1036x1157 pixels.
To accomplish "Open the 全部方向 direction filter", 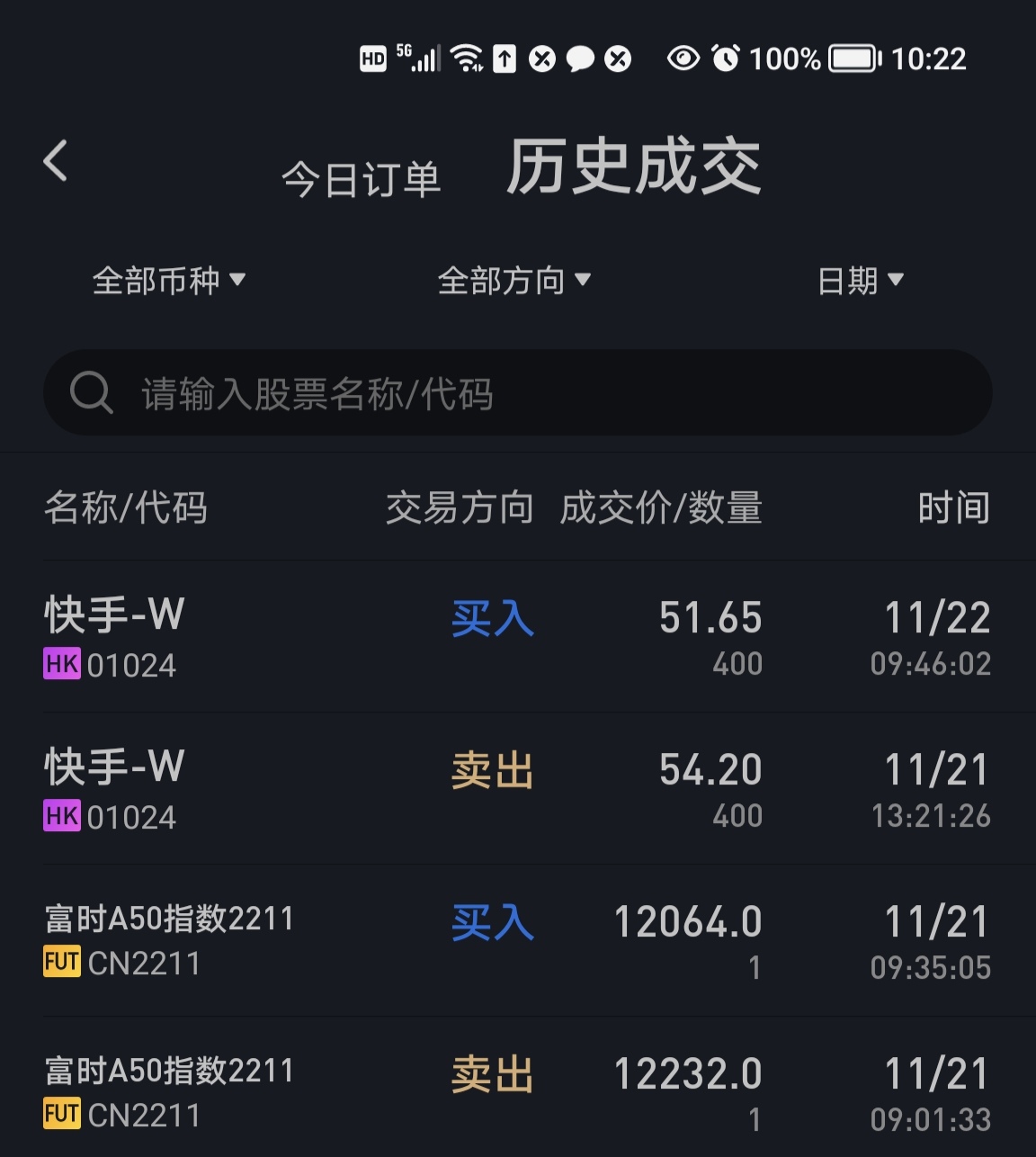I will 514,281.
